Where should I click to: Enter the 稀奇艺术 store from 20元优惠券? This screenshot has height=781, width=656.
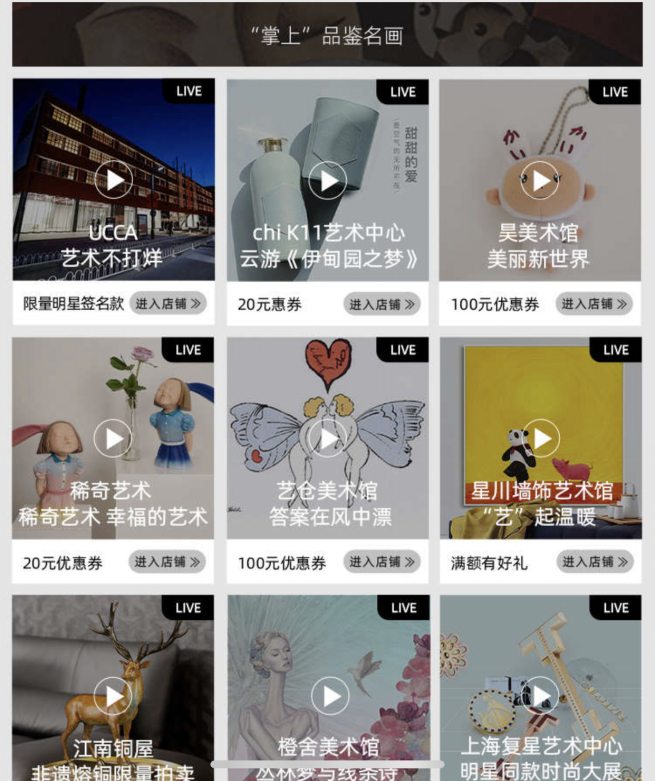168,562
